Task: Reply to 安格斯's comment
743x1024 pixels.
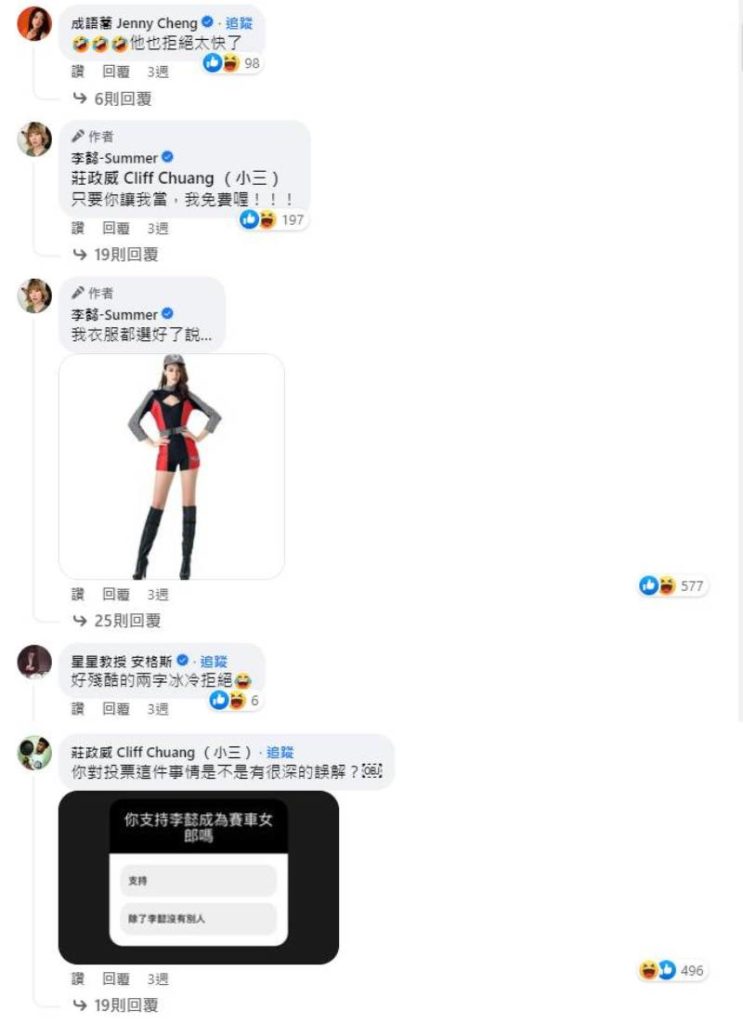Action: pyautogui.click(x=116, y=709)
